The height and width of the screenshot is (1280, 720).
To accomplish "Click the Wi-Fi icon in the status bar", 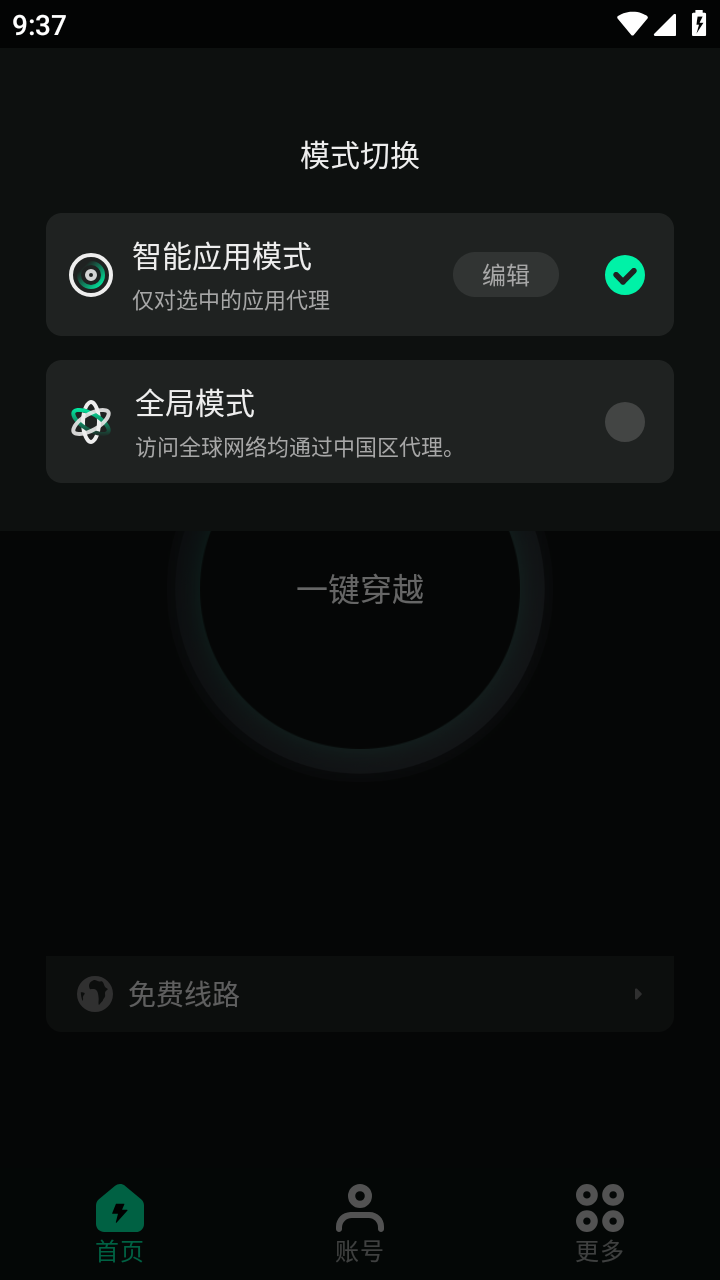I will (x=631, y=25).
